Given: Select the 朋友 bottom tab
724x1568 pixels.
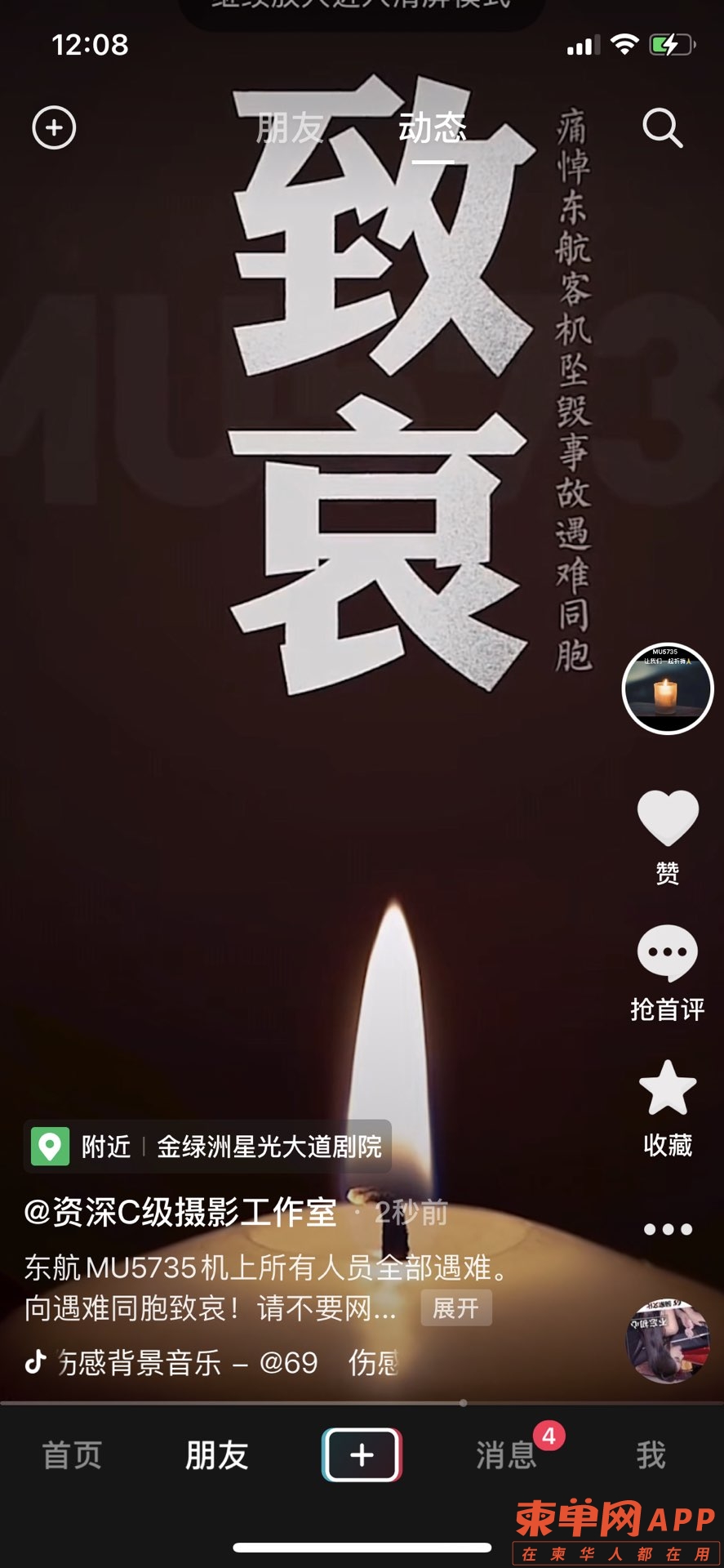Looking at the screenshot, I should click(216, 1455).
